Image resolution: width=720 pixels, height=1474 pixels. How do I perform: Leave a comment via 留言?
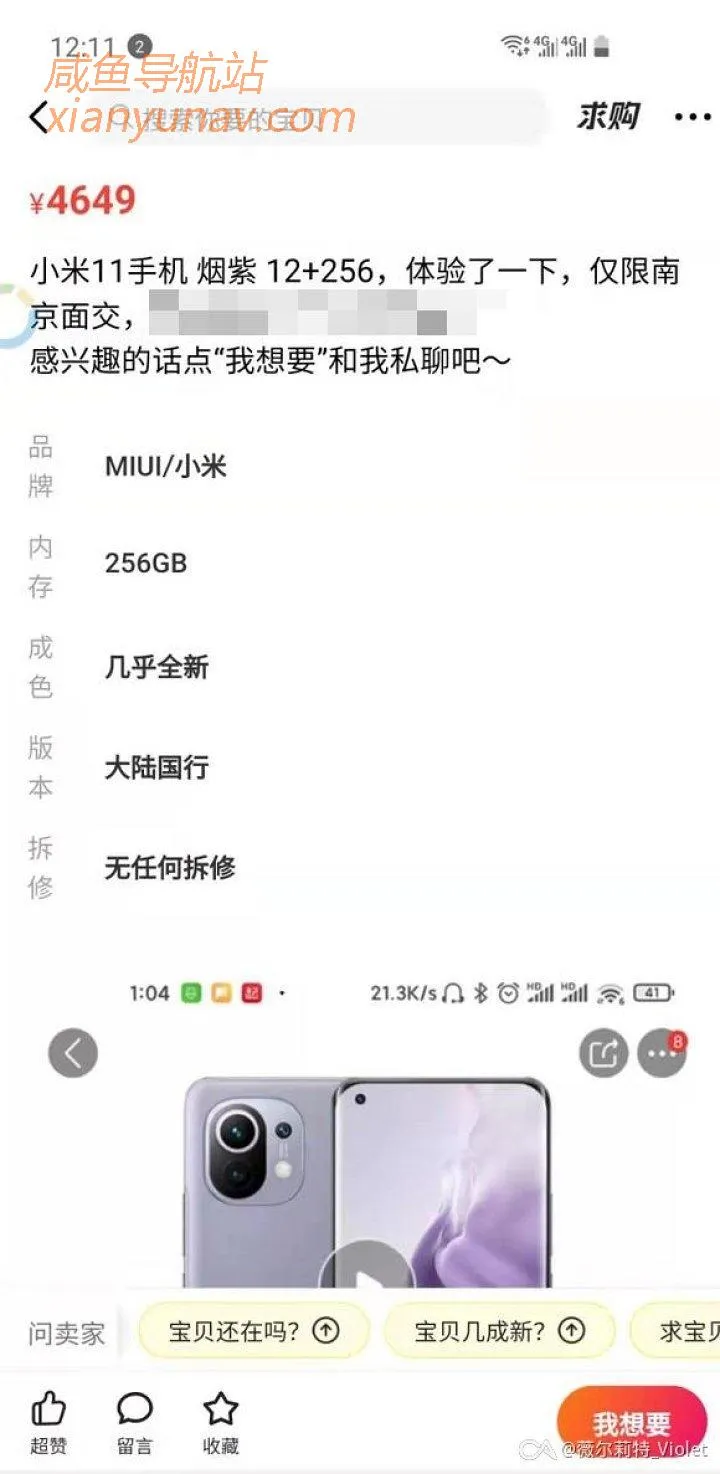tap(135, 1422)
